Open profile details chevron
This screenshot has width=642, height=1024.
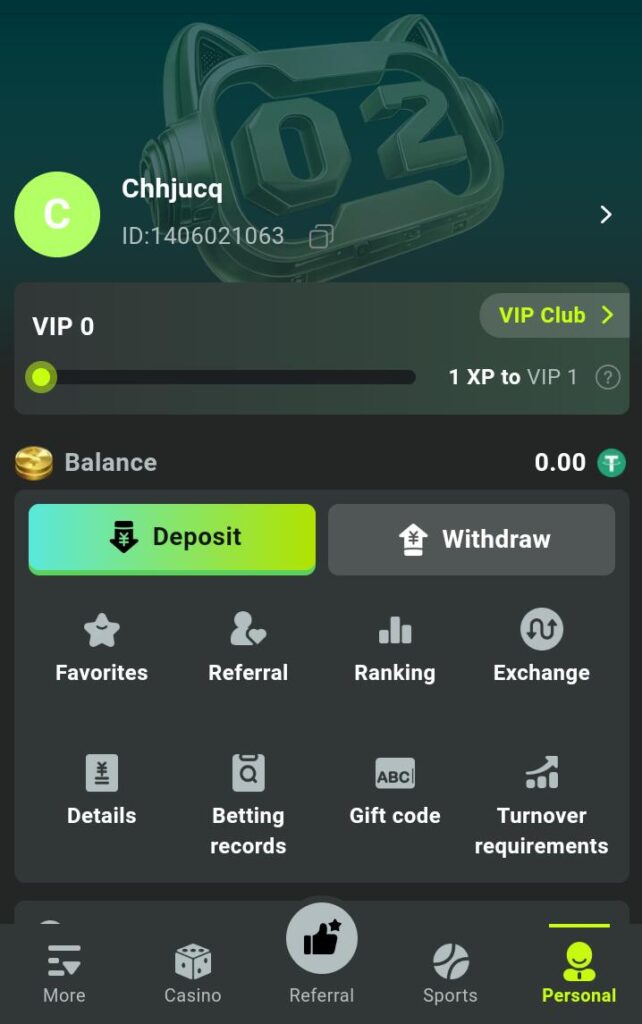coord(605,214)
